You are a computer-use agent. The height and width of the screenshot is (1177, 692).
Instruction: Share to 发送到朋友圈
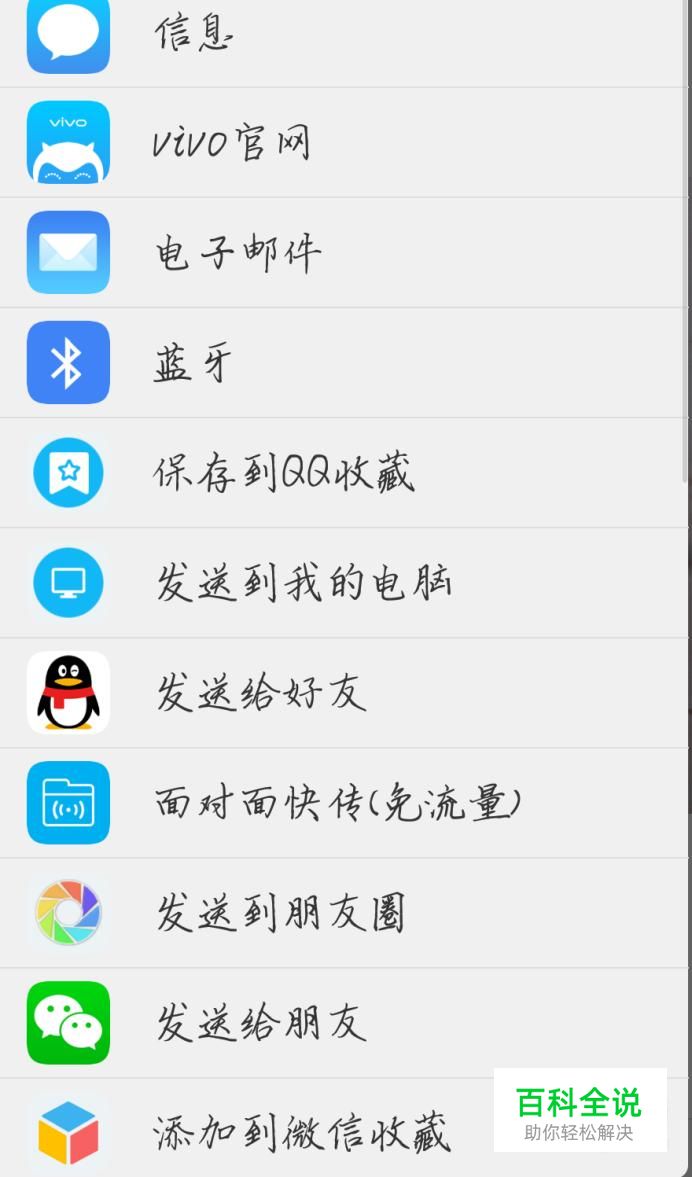click(344, 913)
